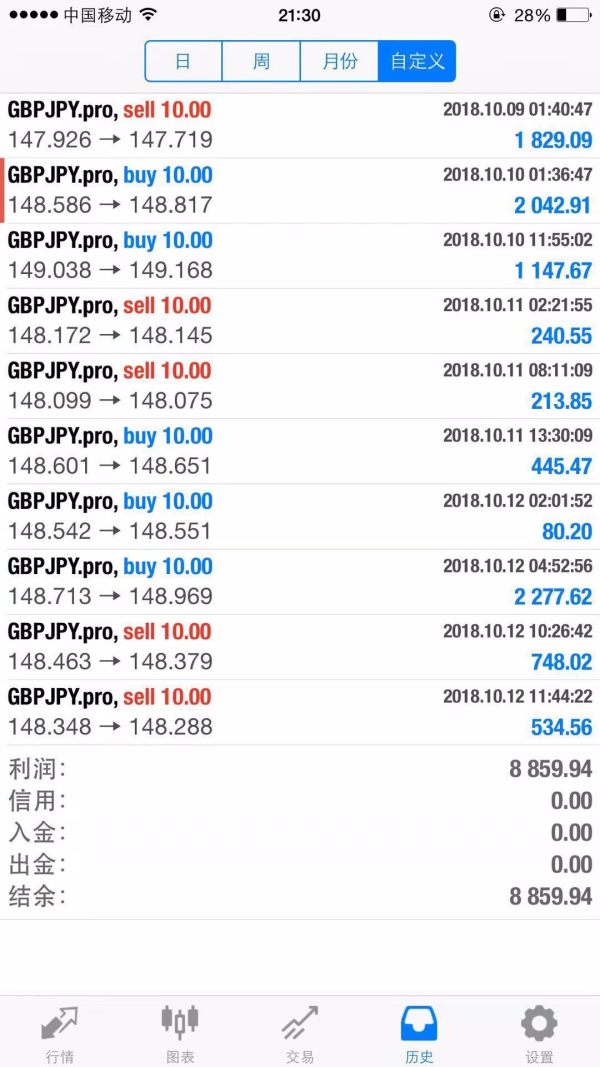Viewport: 600px width, 1067px height.
Task: Switch to the 日 period filter
Action: click(183, 61)
